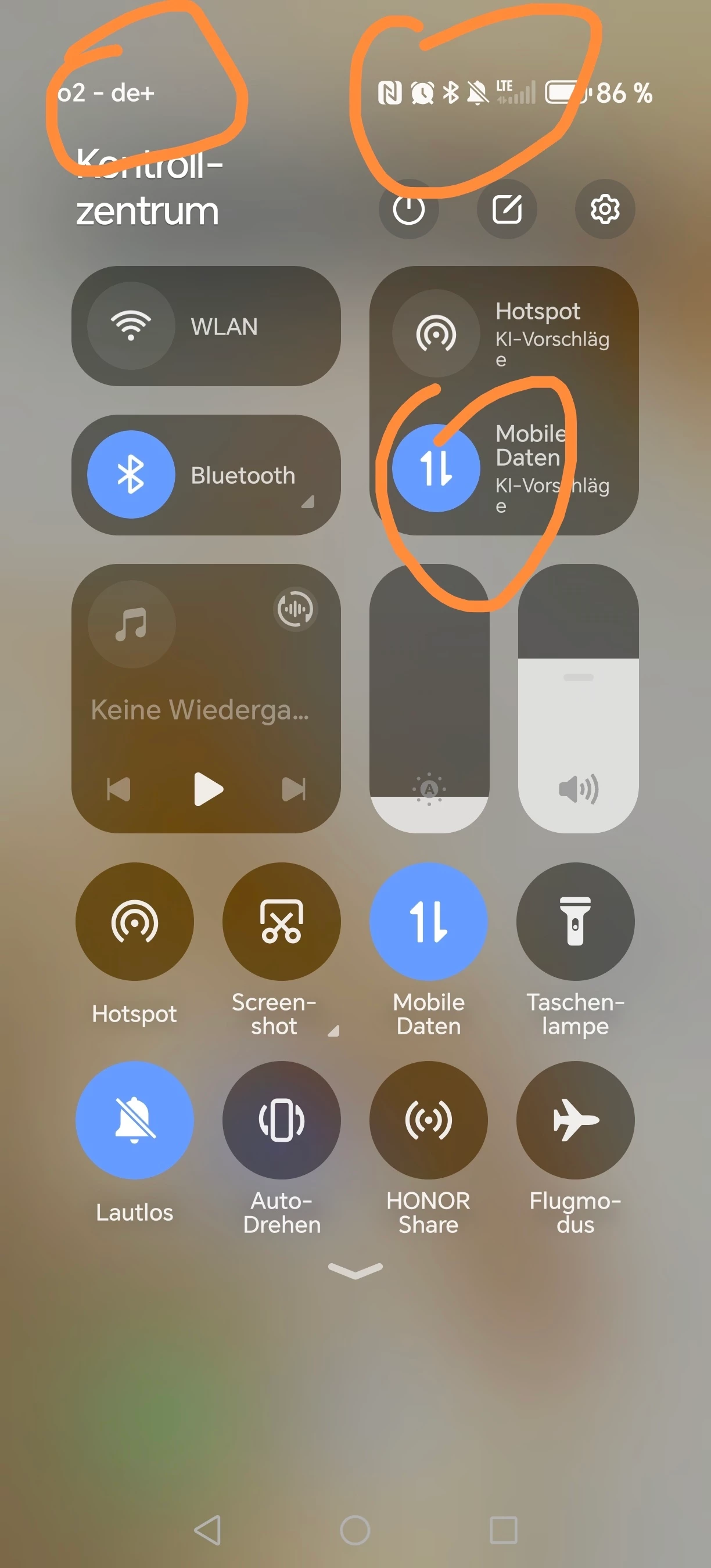Disable Lautlos mode
Screen dimensions: 711x1568
[135, 1120]
